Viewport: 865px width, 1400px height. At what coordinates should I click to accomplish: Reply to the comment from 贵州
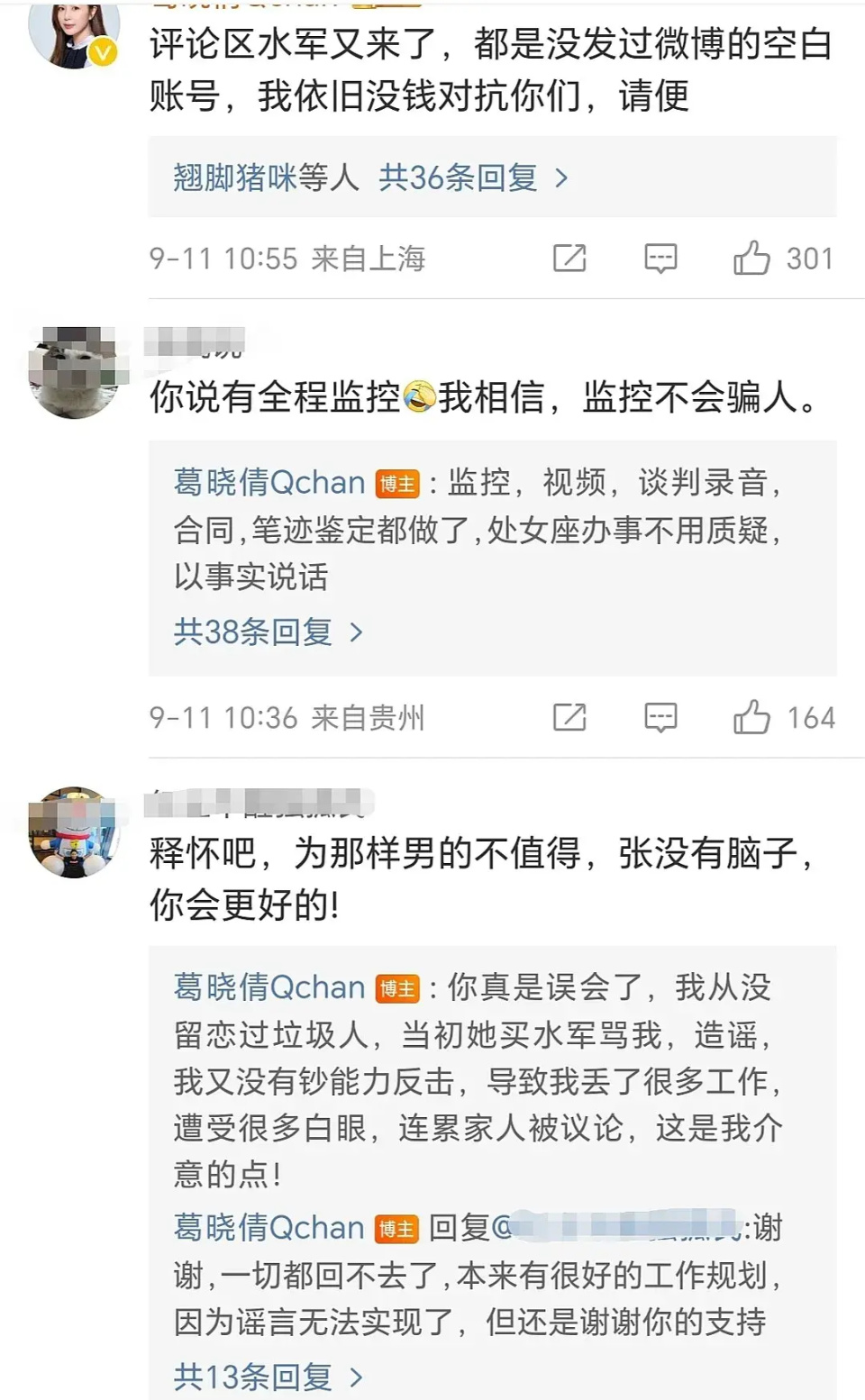pos(660,718)
